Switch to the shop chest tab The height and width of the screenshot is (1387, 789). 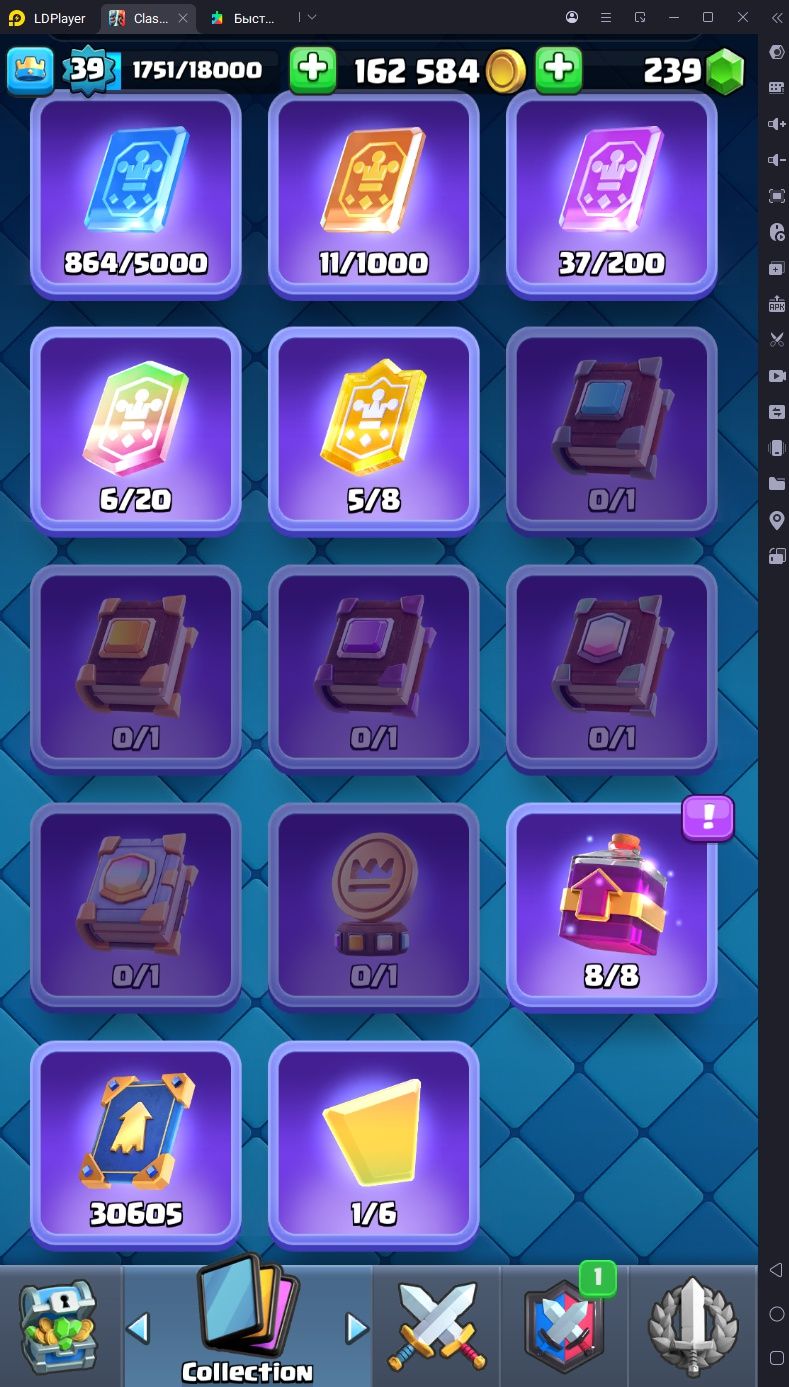tap(60, 1326)
